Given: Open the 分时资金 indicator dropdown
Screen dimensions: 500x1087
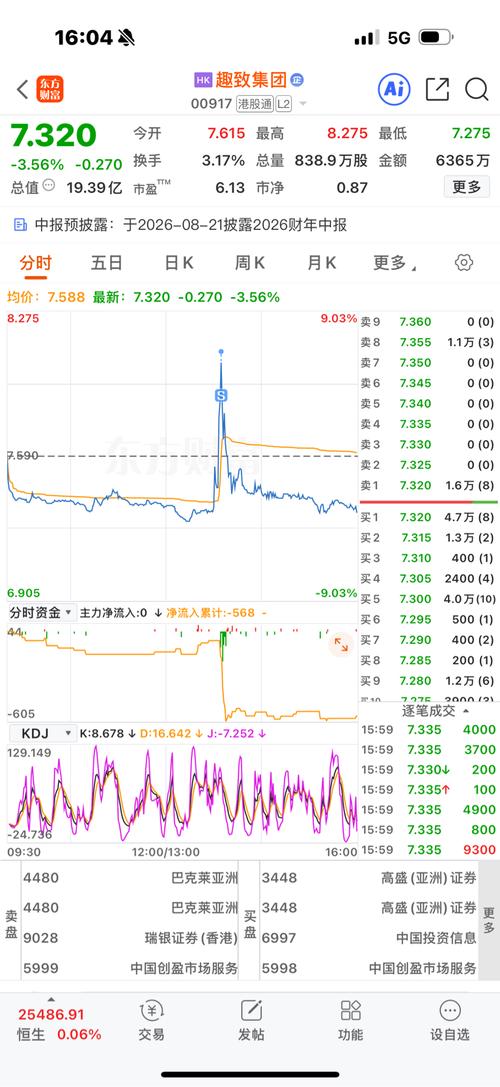Looking at the screenshot, I should coord(41,613).
